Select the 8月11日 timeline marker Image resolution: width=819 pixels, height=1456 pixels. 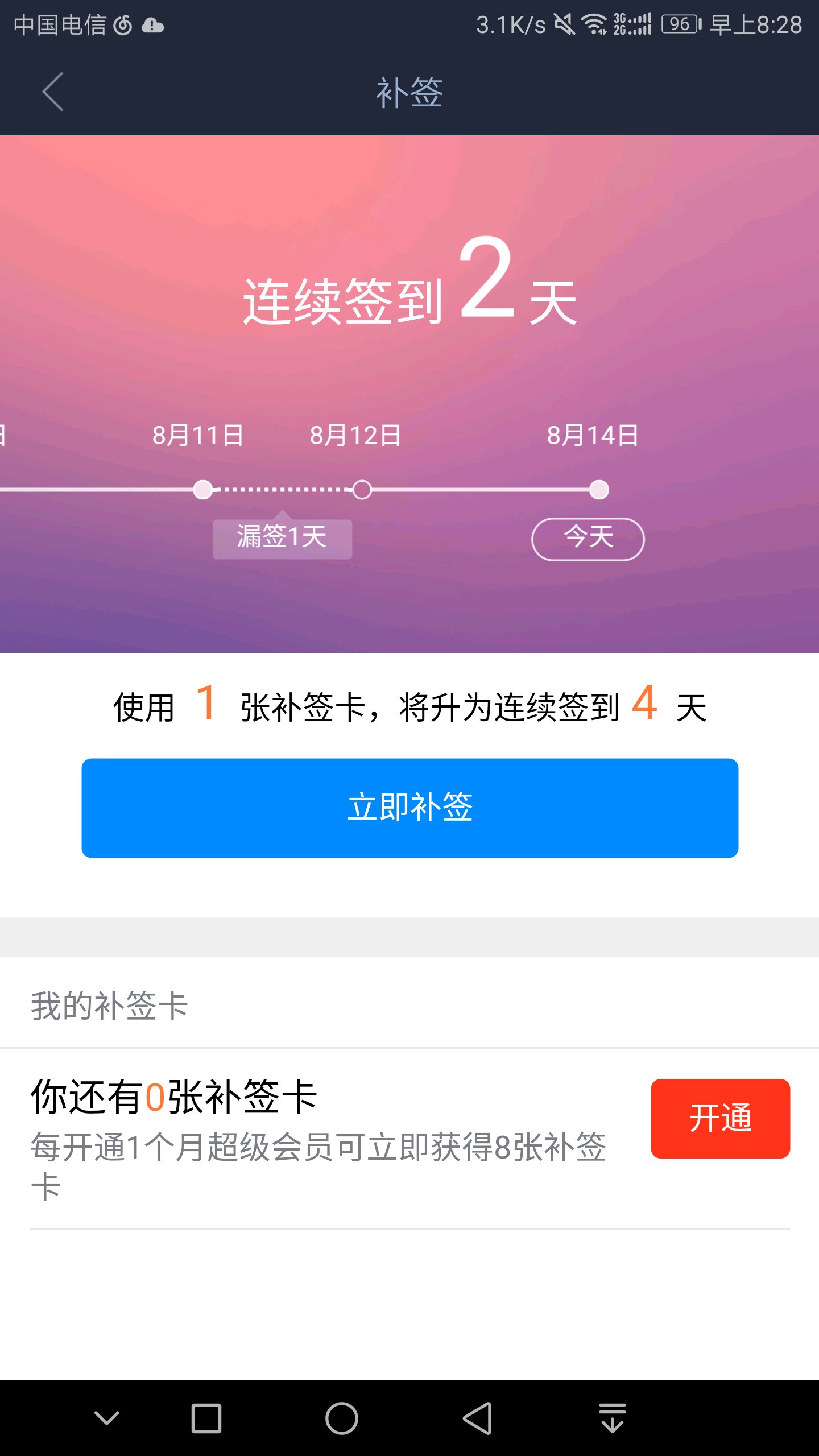(x=203, y=490)
